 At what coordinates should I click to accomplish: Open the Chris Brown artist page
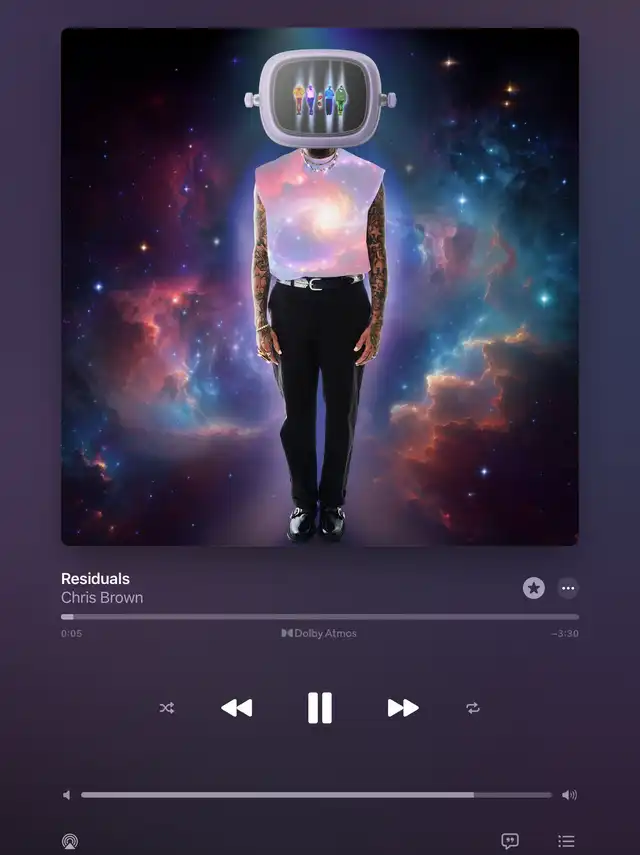point(102,598)
